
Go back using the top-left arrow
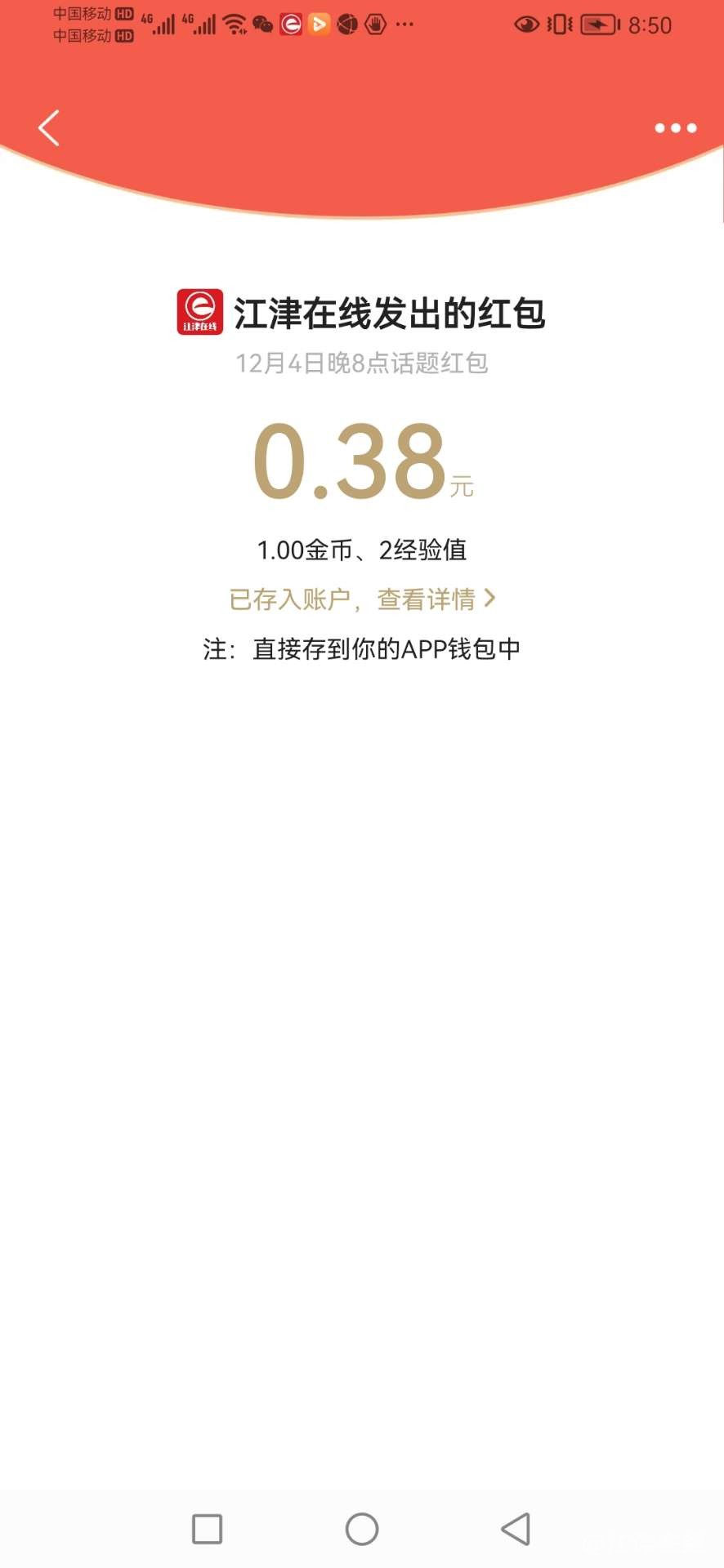pyautogui.click(x=49, y=128)
